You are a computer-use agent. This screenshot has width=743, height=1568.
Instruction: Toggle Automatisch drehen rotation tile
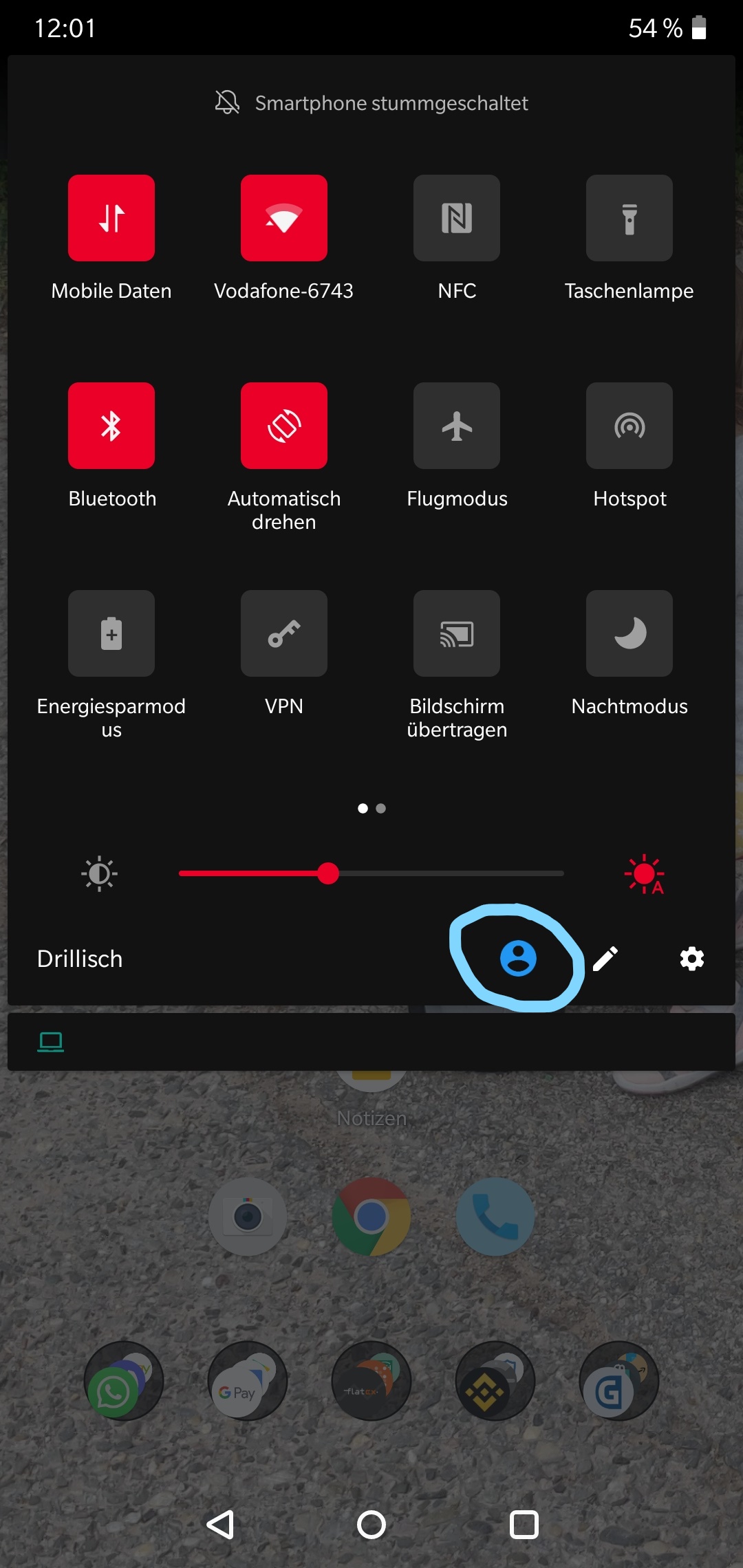(283, 426)
